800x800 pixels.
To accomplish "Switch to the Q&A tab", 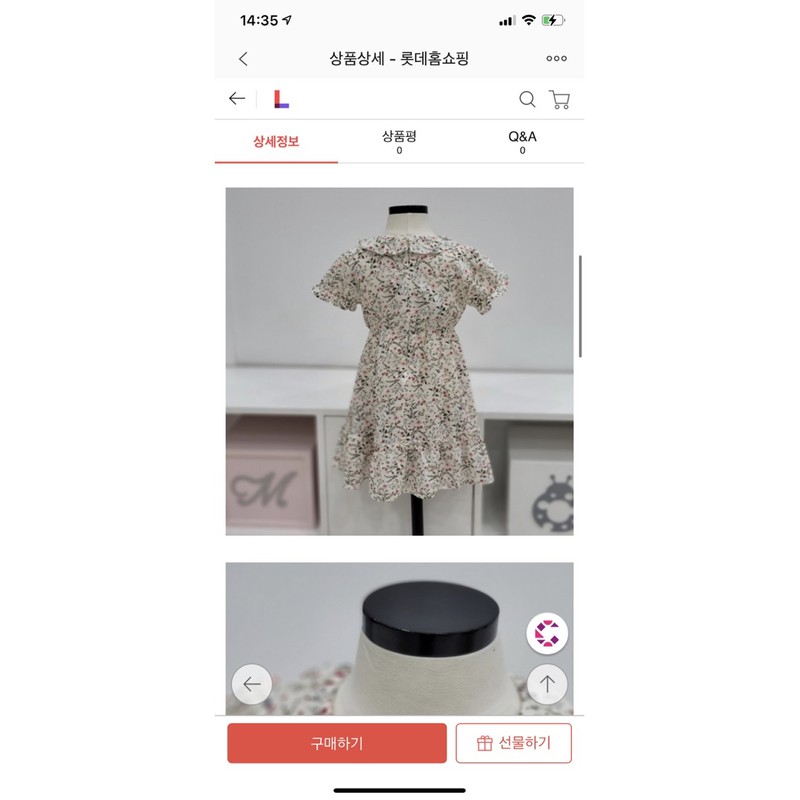I will pos(522,141).
